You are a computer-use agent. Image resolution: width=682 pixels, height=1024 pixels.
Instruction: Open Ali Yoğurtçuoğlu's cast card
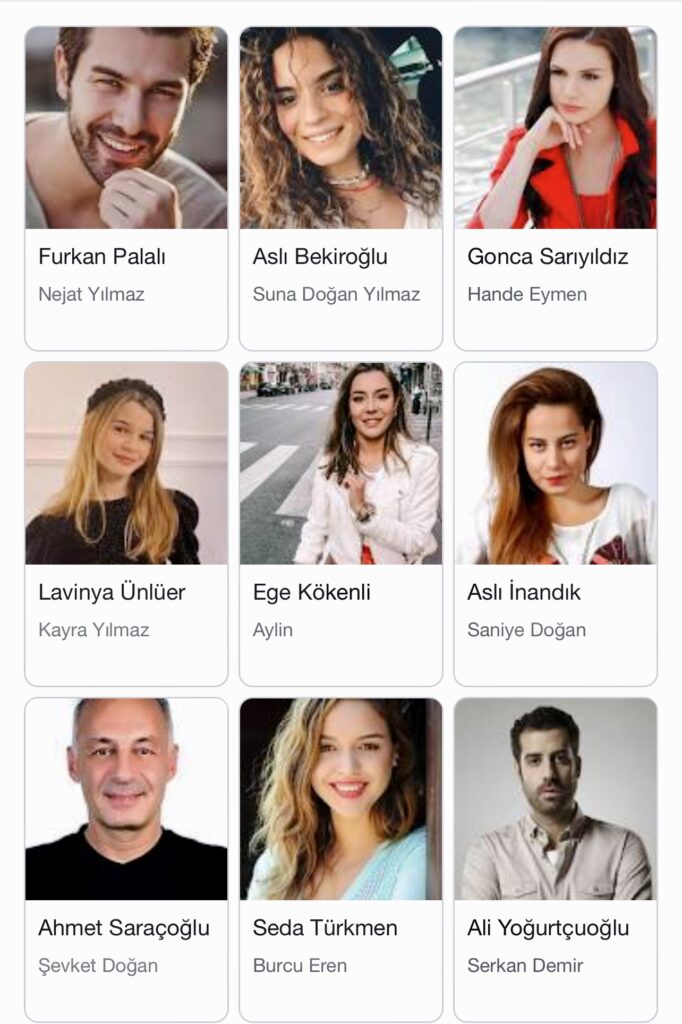(555, 858)
